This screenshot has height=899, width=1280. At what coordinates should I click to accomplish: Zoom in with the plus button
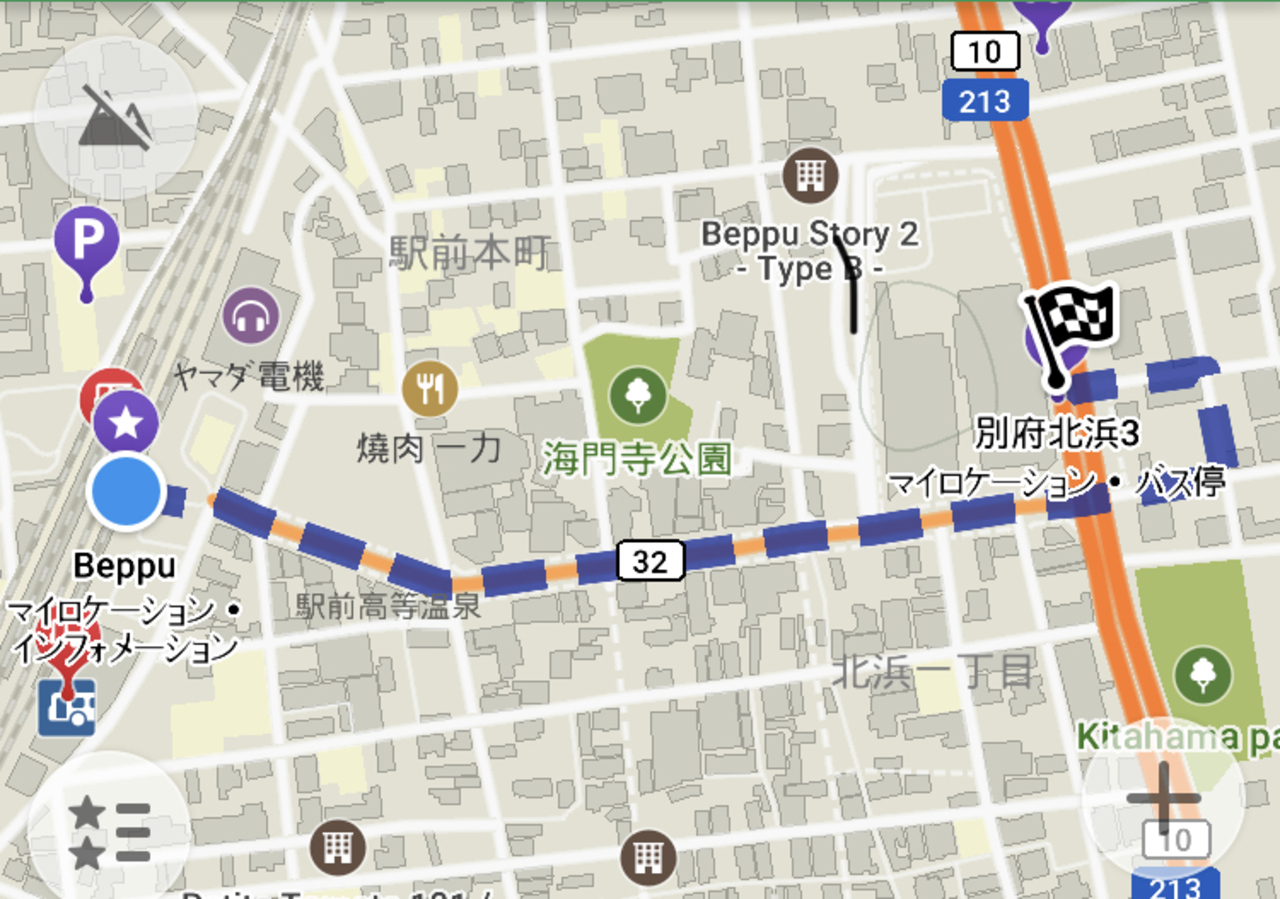[x=1162, y=798]
